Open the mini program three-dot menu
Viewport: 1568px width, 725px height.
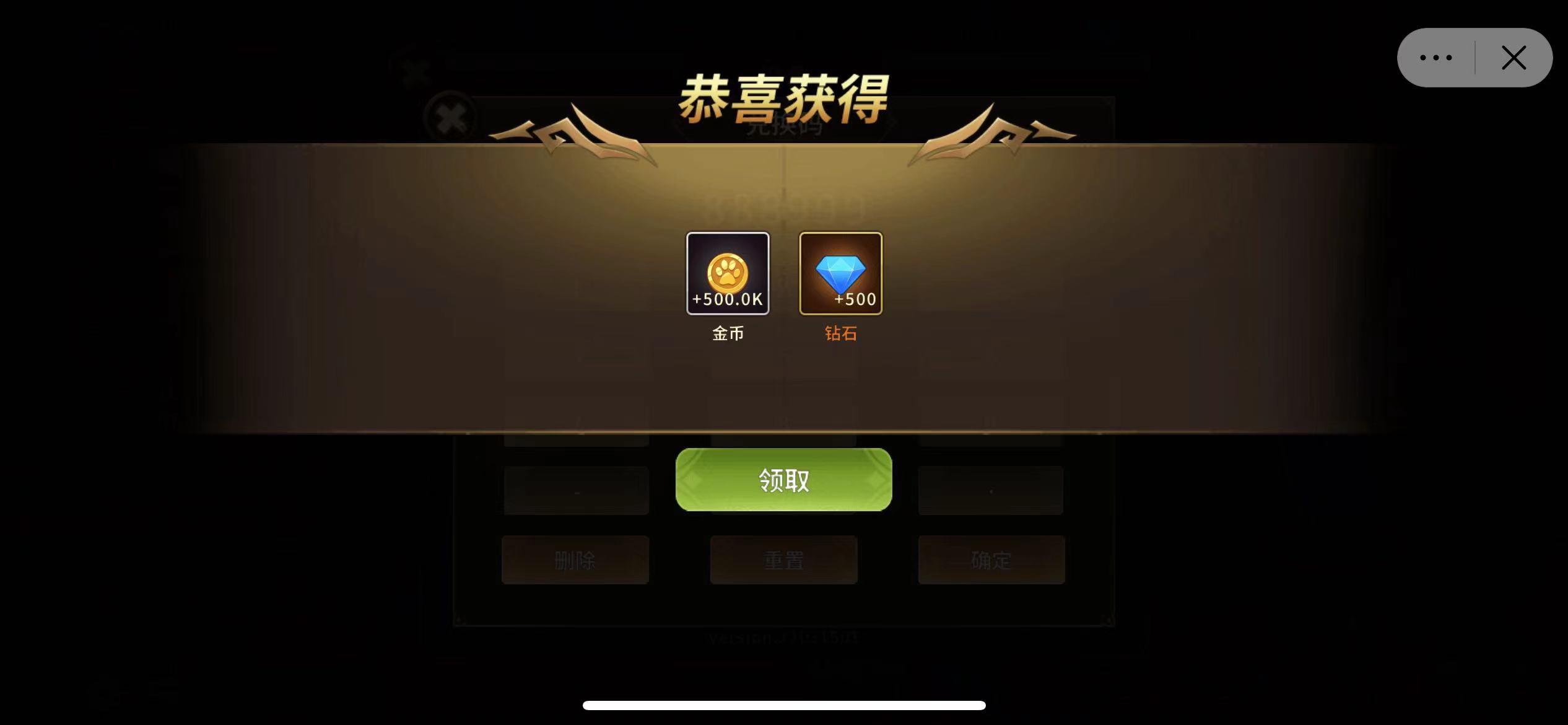1435,58
